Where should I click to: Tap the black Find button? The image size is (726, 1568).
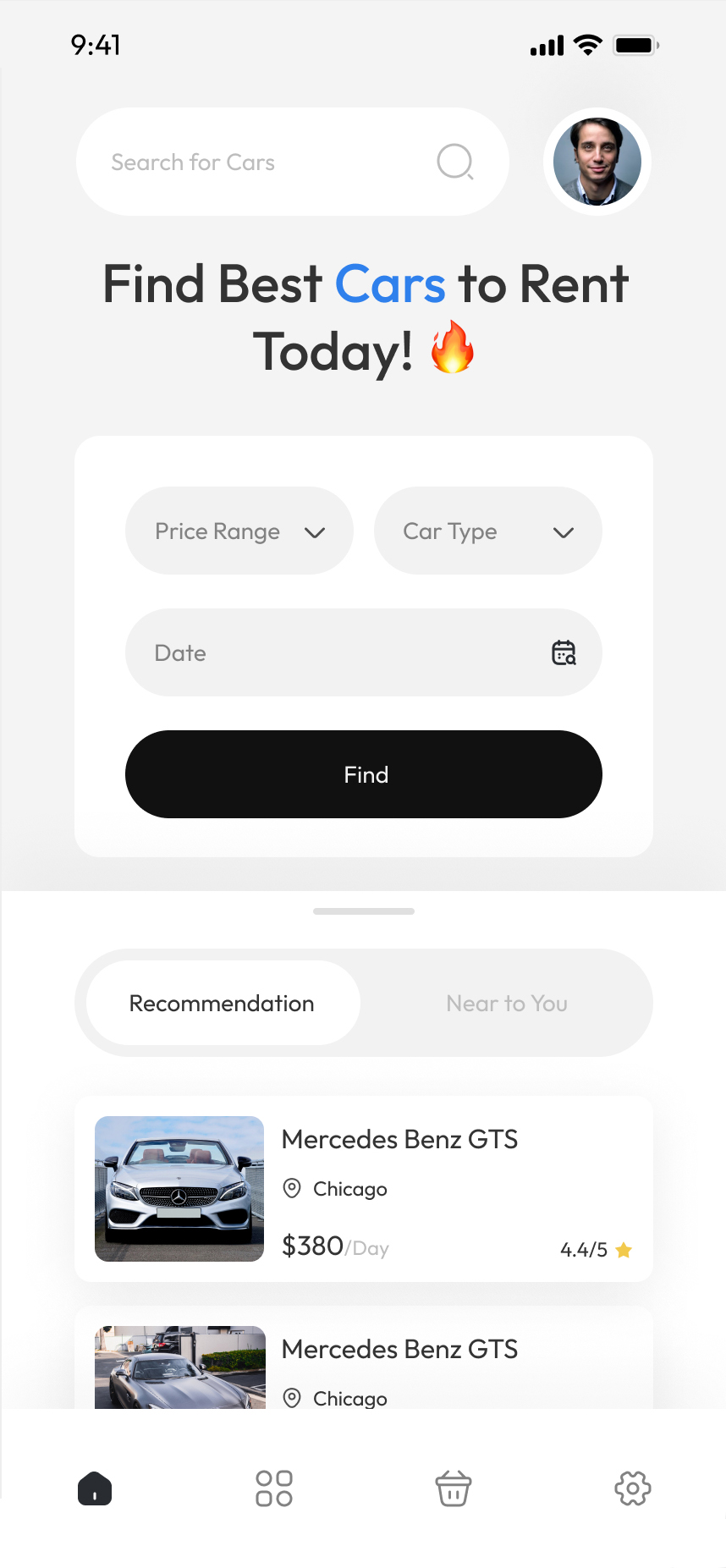(364, 774)
